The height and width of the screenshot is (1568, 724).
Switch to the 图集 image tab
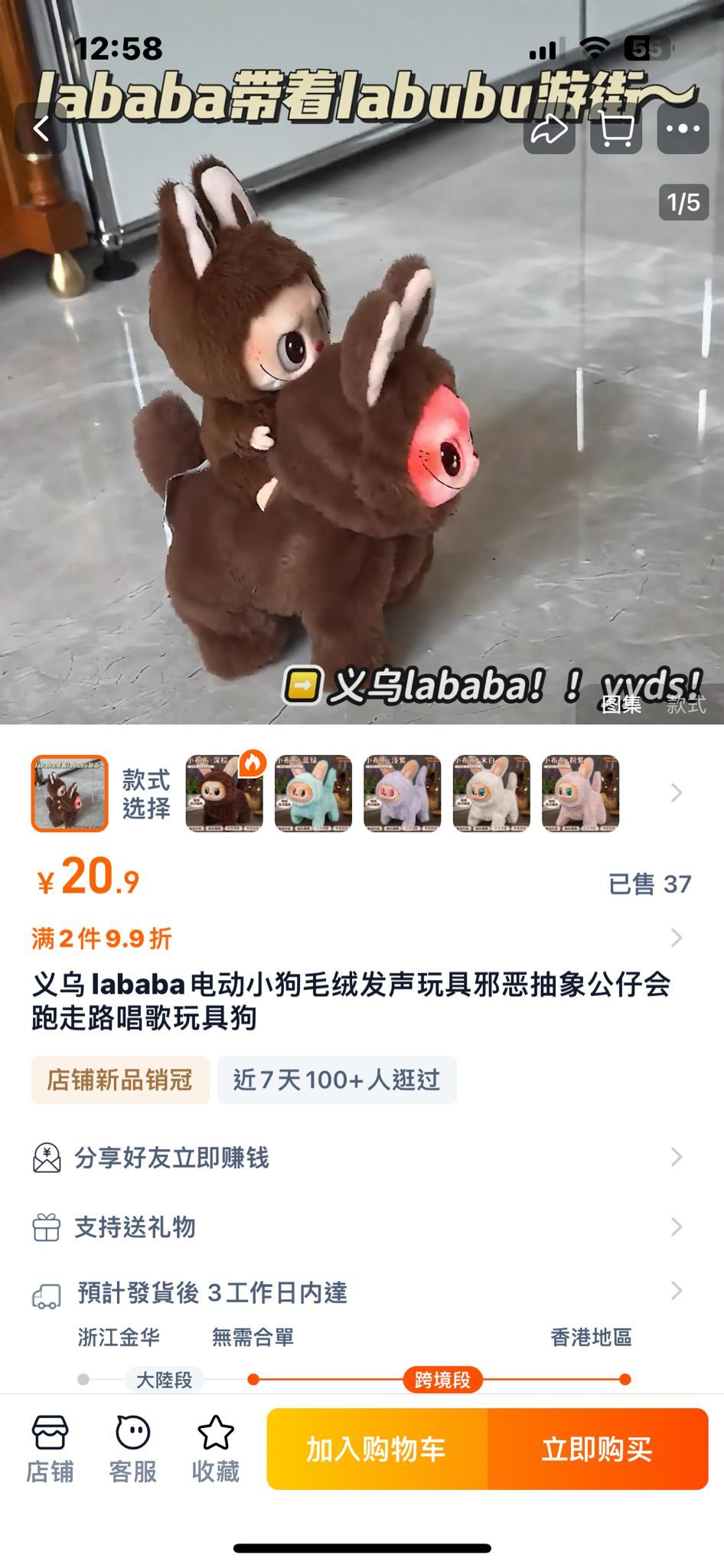(x=621, y=704)
